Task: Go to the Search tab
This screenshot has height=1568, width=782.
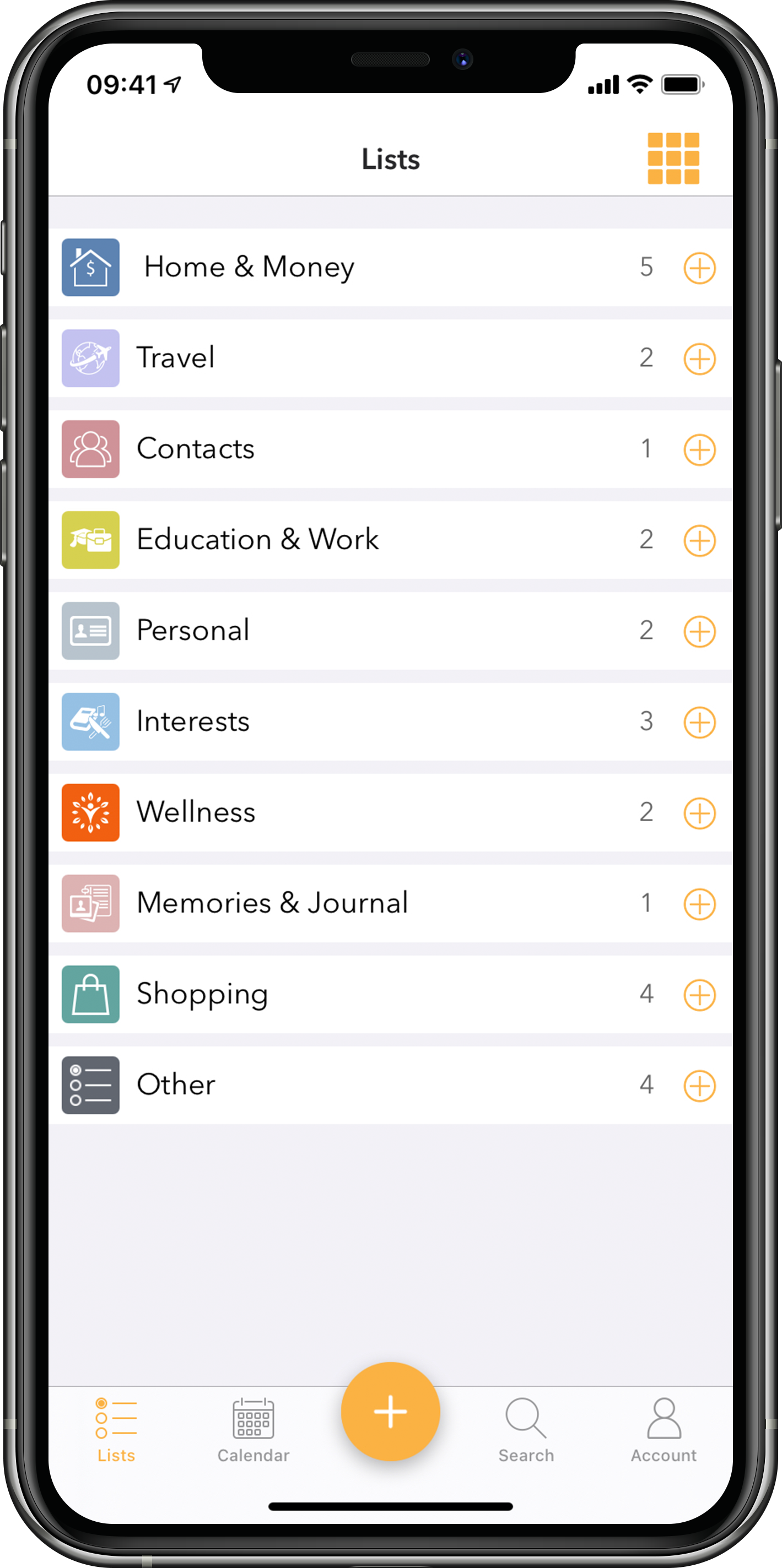Action: click(x=526, y=1430)
